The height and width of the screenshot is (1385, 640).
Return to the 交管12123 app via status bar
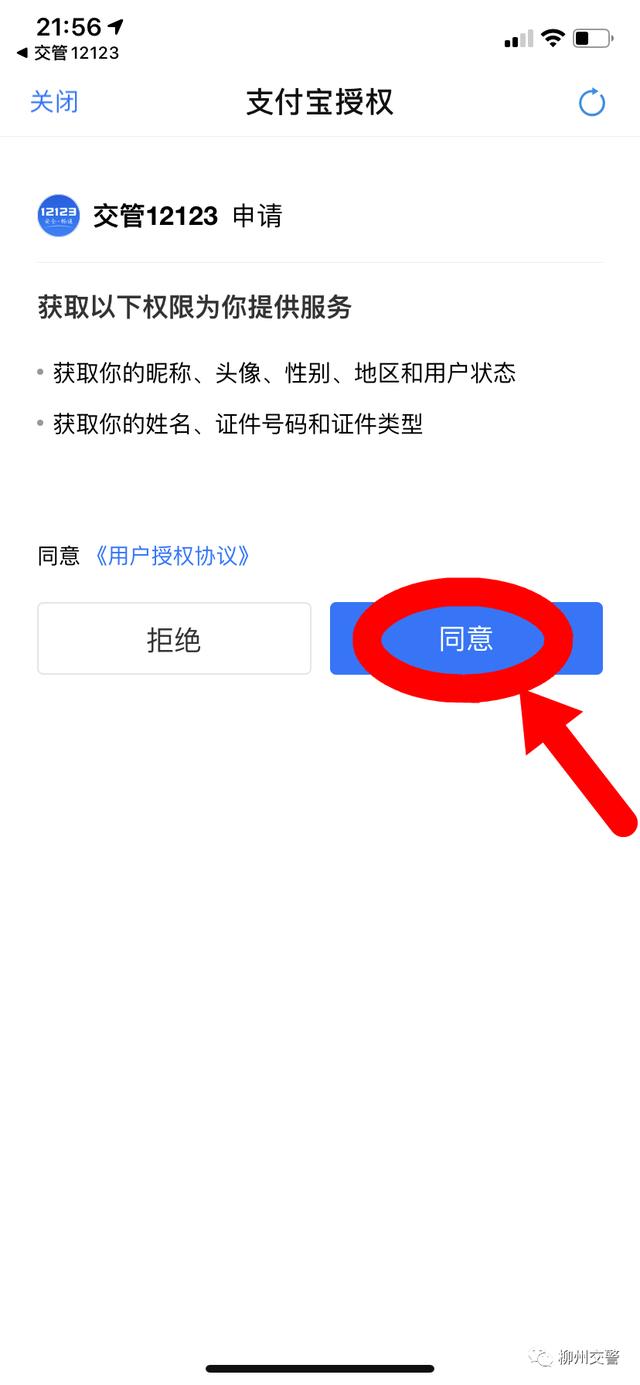(x=68, y=53)
